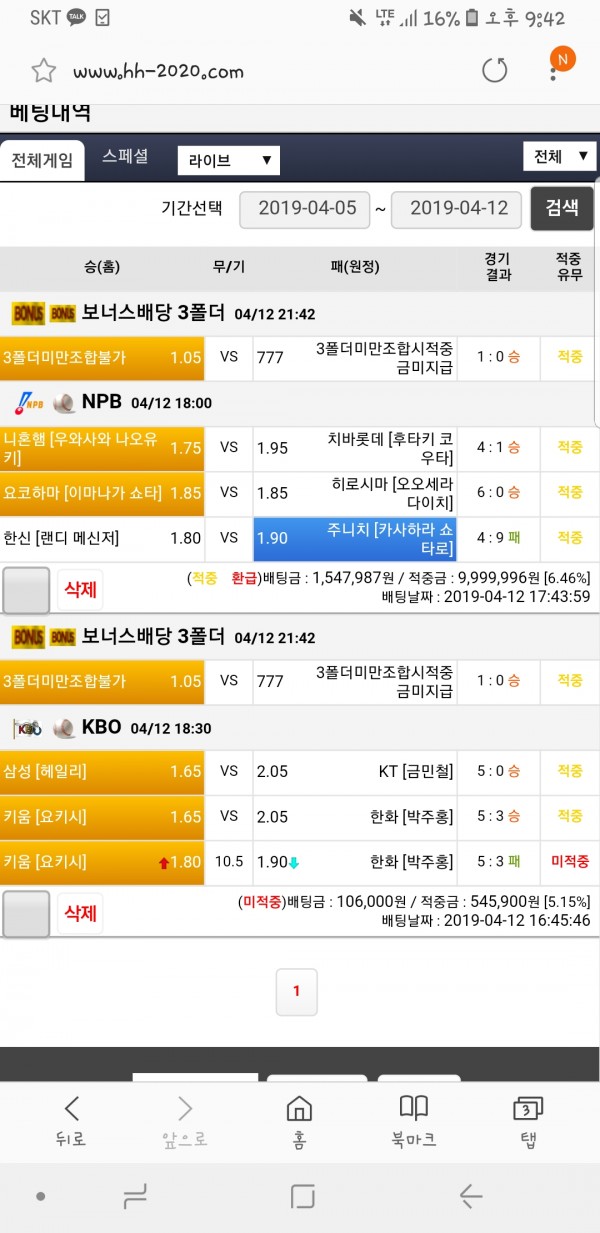Open the 라이브 dropdown
Viewport: 600px width, 1233px height.
click(228, 160)
